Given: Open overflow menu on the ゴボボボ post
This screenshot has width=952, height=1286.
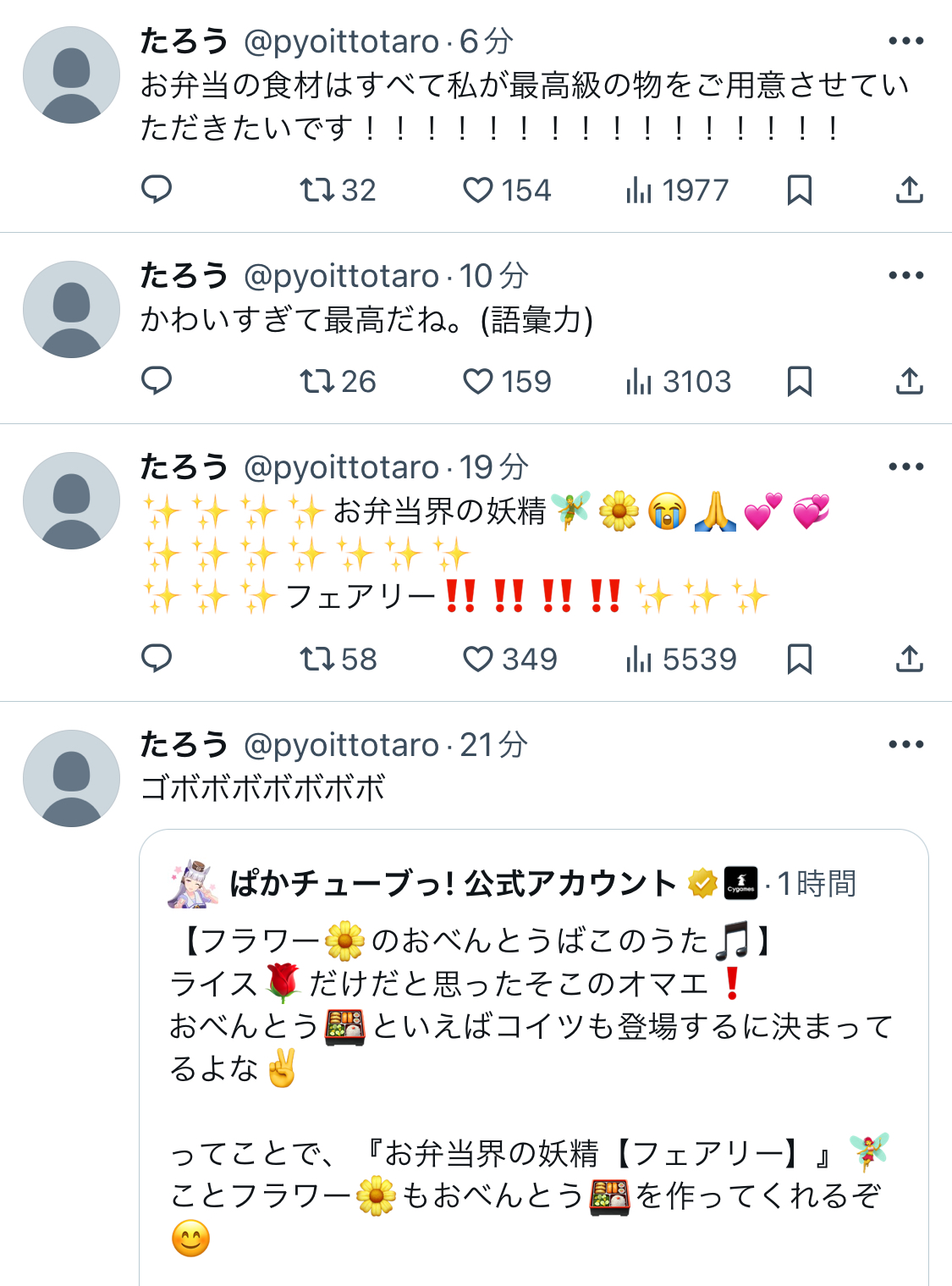Looking at the screenshot, I should pos(905,744).
